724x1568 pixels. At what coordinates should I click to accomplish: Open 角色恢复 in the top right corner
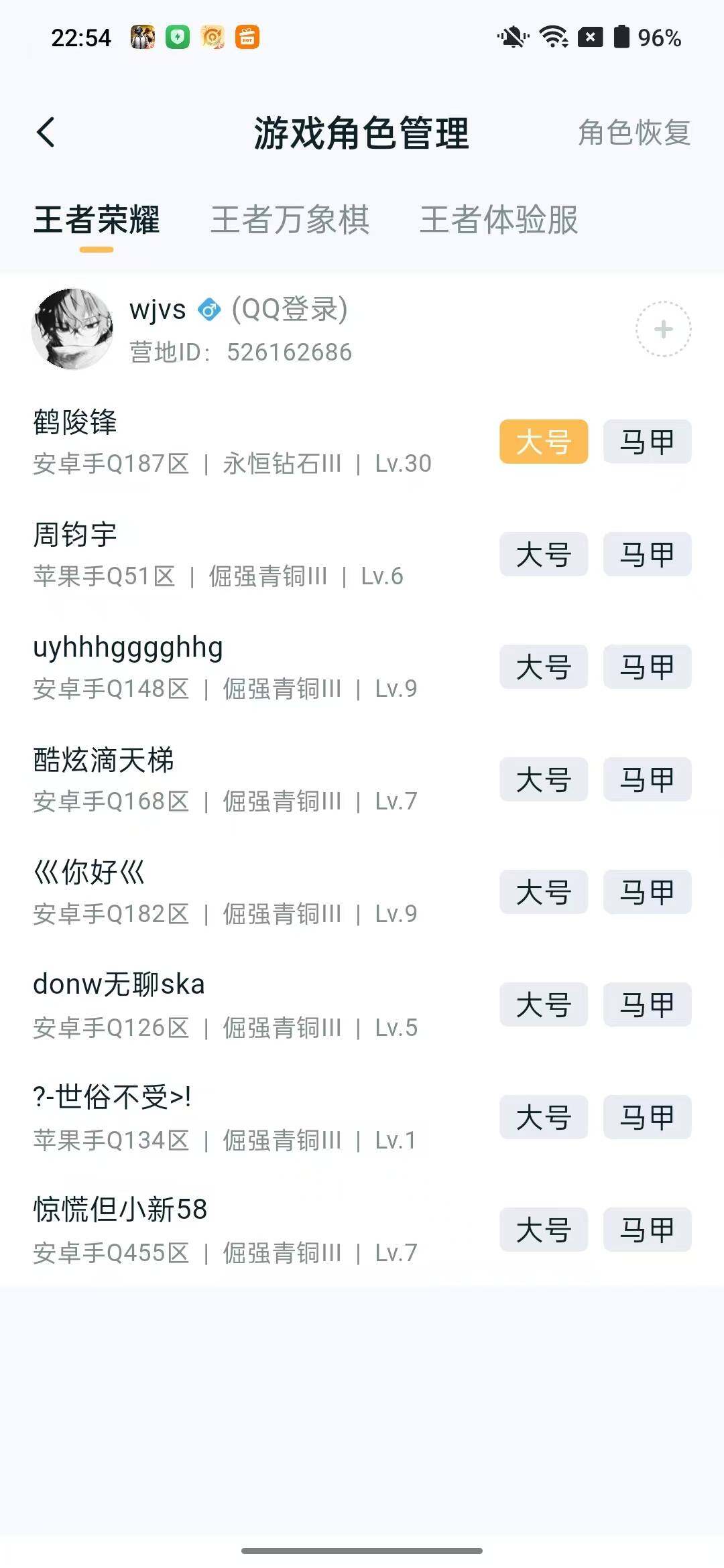click(633, 135)
